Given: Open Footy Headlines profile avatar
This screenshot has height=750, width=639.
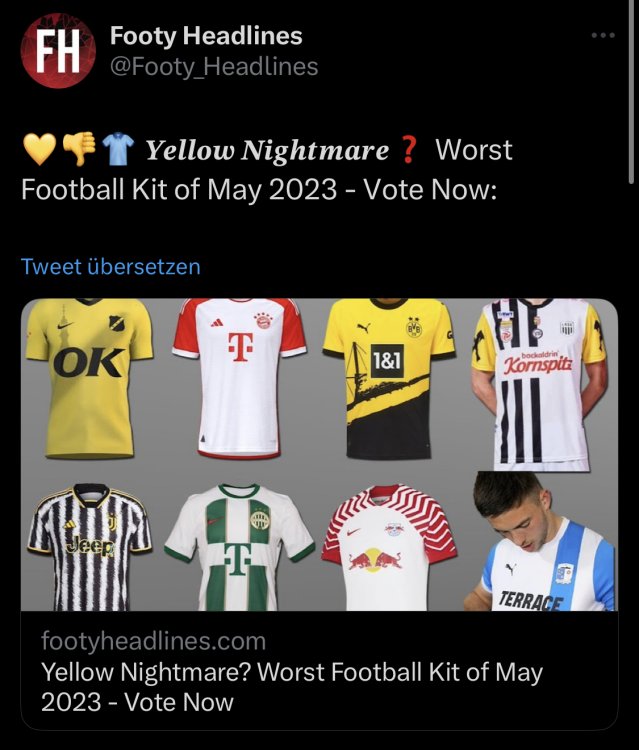Looking at the screenshot, I should pyautogui.click(x=57, y=51).
